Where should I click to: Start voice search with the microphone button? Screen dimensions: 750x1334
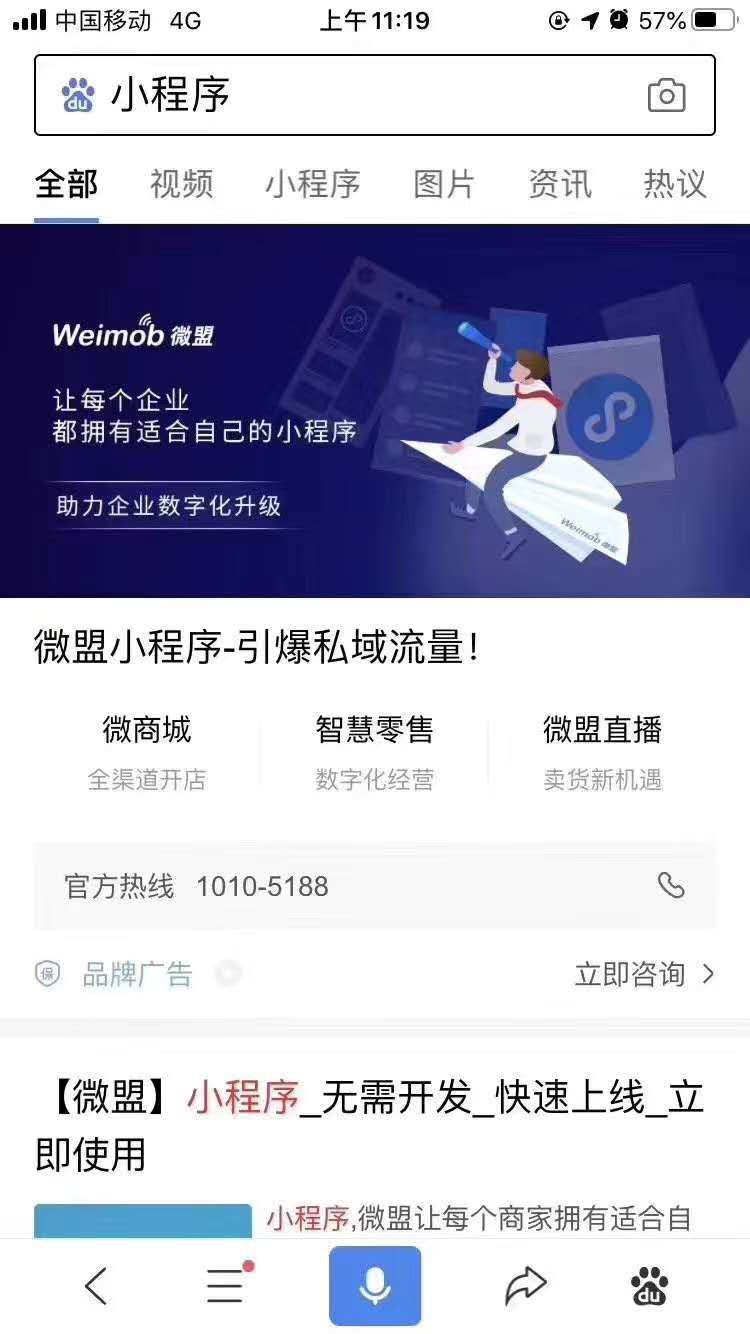(375, 1286)
